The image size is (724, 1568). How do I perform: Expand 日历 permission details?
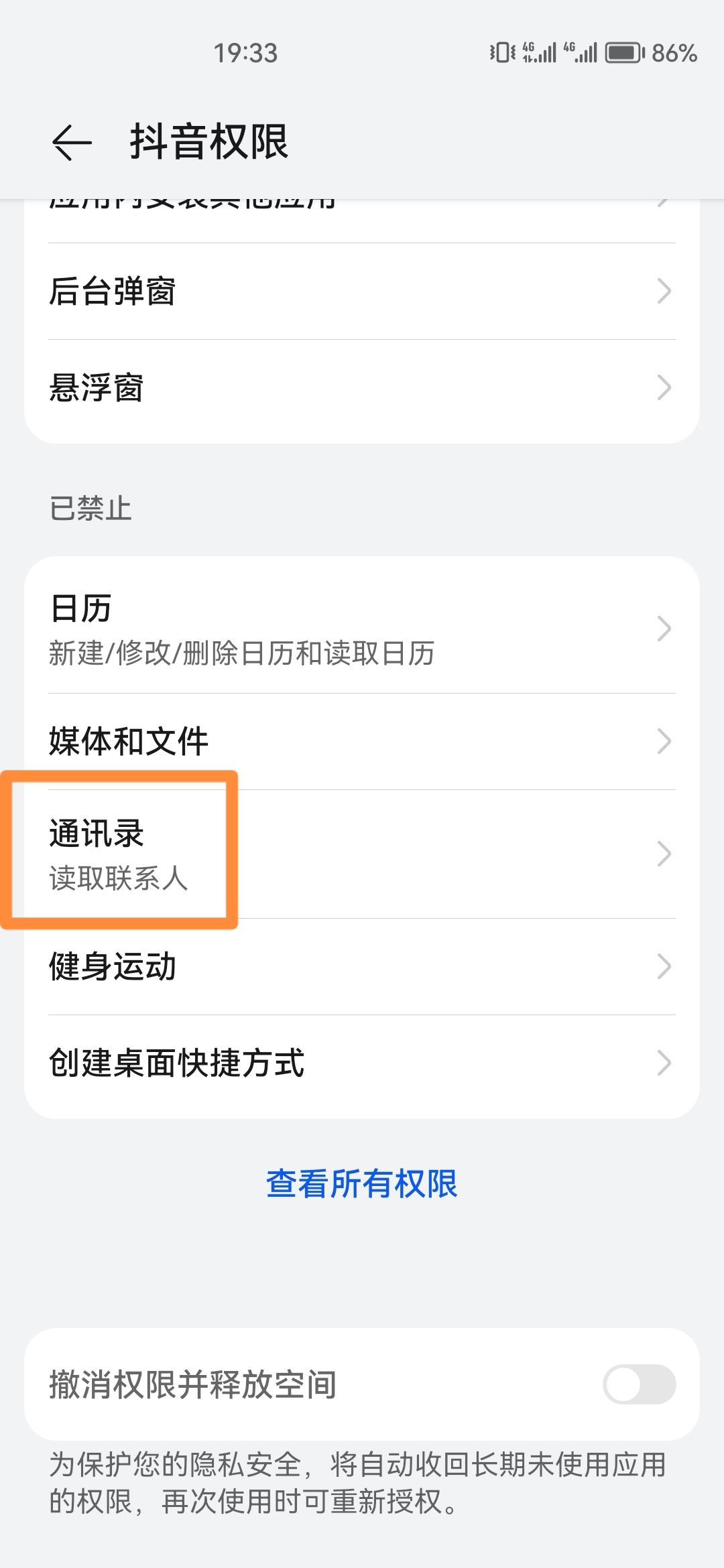362,627
